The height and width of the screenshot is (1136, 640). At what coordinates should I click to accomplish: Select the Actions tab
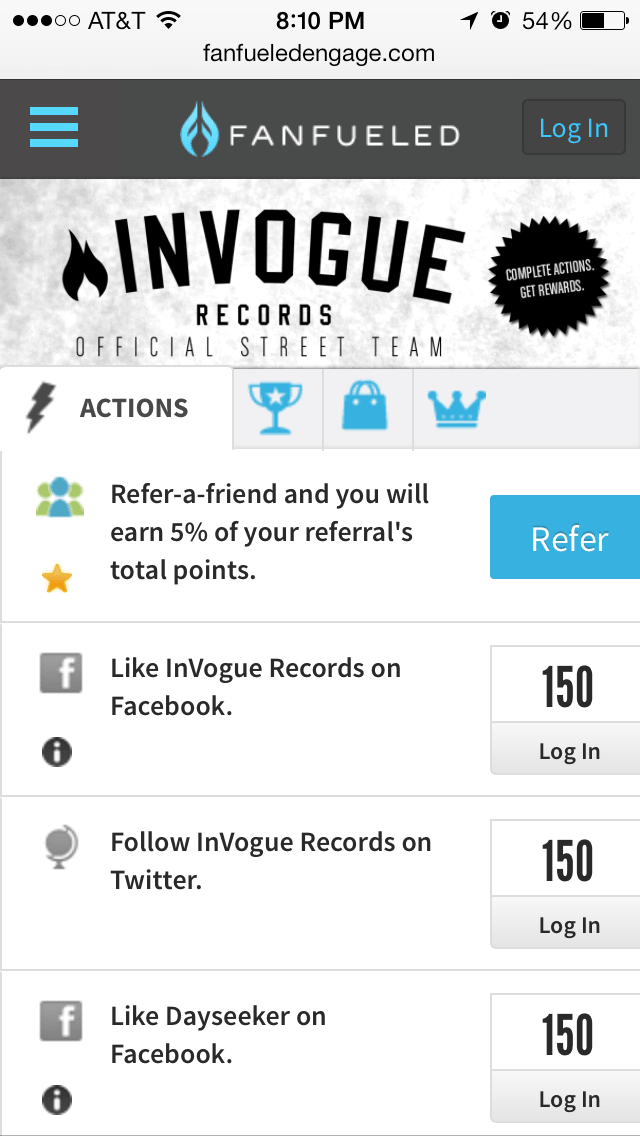point(116,409)
